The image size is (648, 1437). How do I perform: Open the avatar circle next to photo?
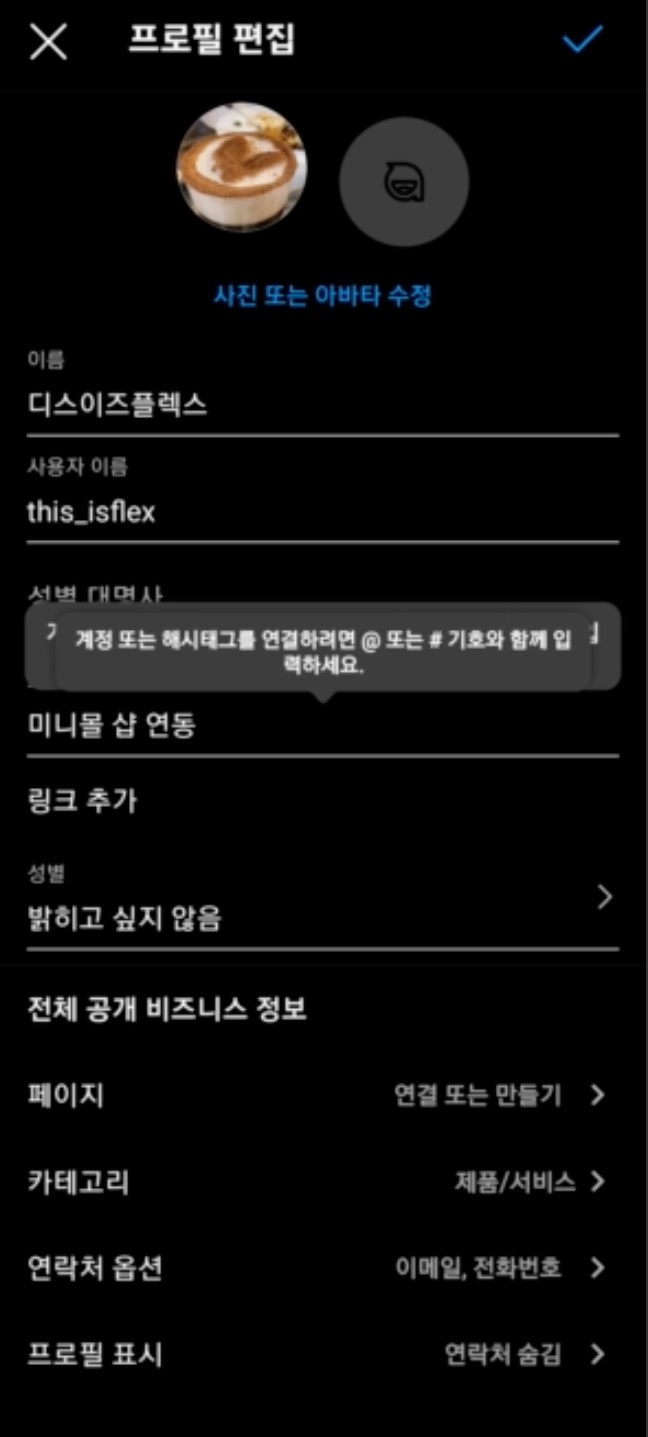click(x=404, y=182)
